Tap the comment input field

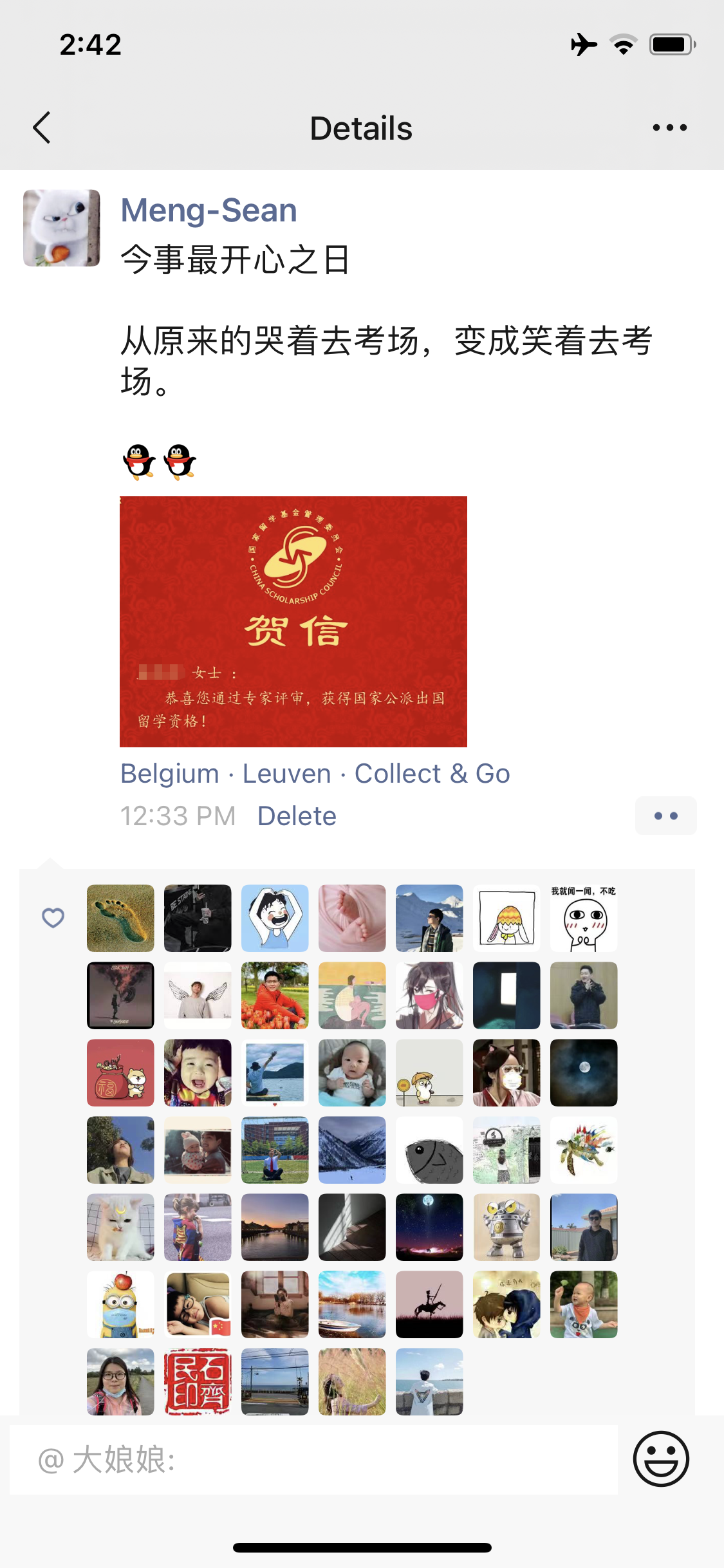tap(313, 1459)
